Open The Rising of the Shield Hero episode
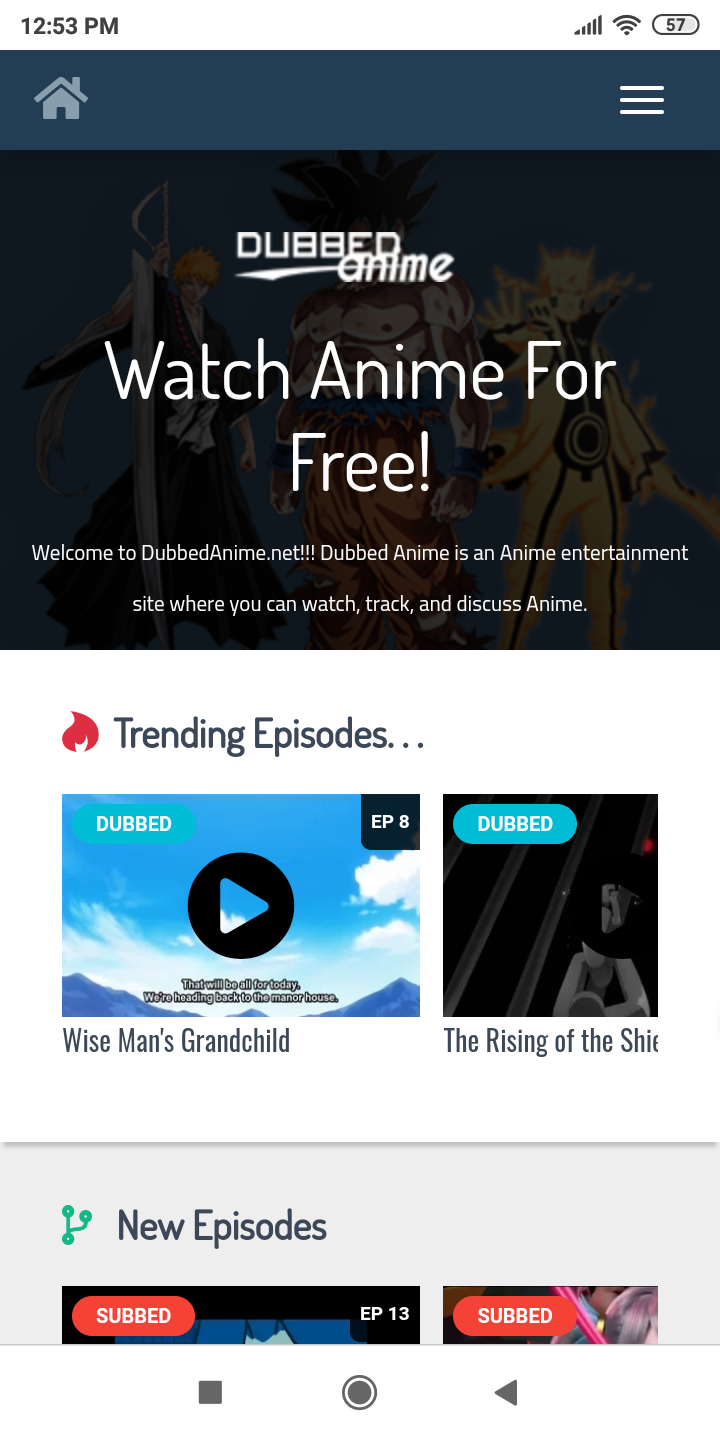This screenshot has width=720, height=1440. point(550,906)
